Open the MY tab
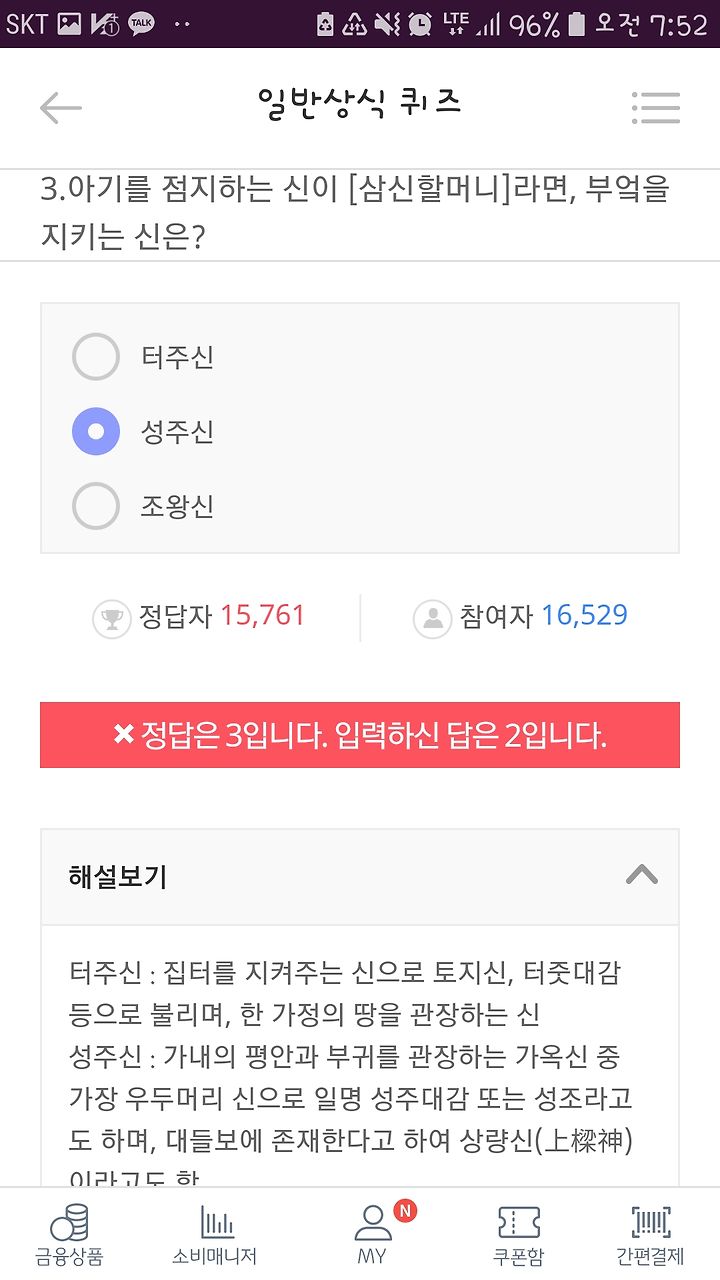 373,1235
